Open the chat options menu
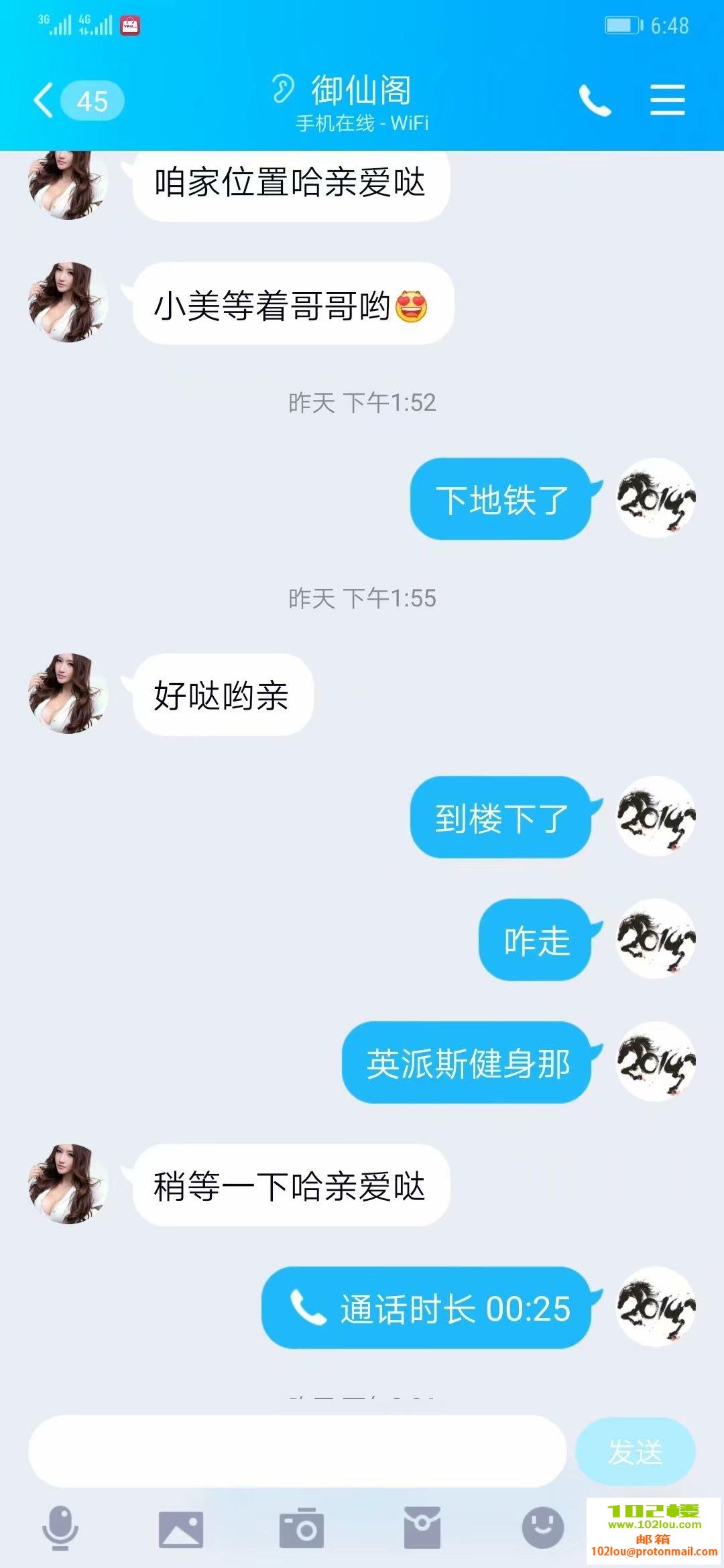This screenshot has height=1568, width=724. (668, 101)
